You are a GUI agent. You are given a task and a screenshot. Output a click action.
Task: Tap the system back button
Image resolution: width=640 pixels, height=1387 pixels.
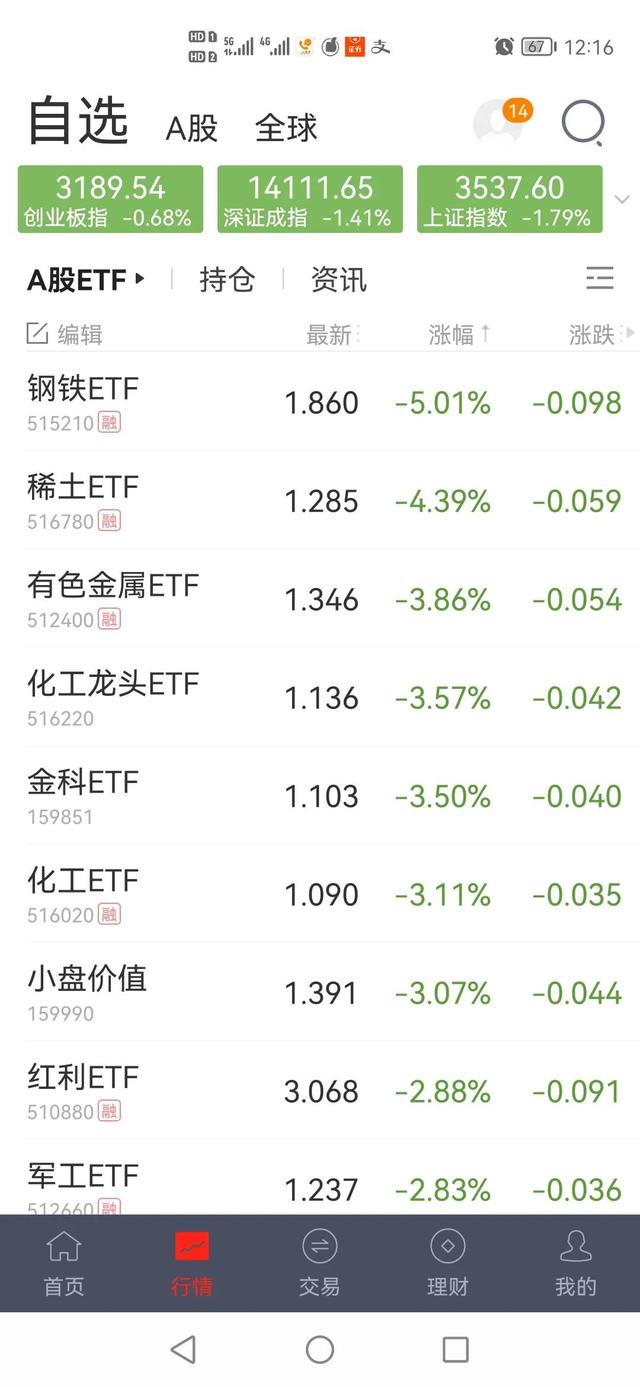tap(183, 1349)
